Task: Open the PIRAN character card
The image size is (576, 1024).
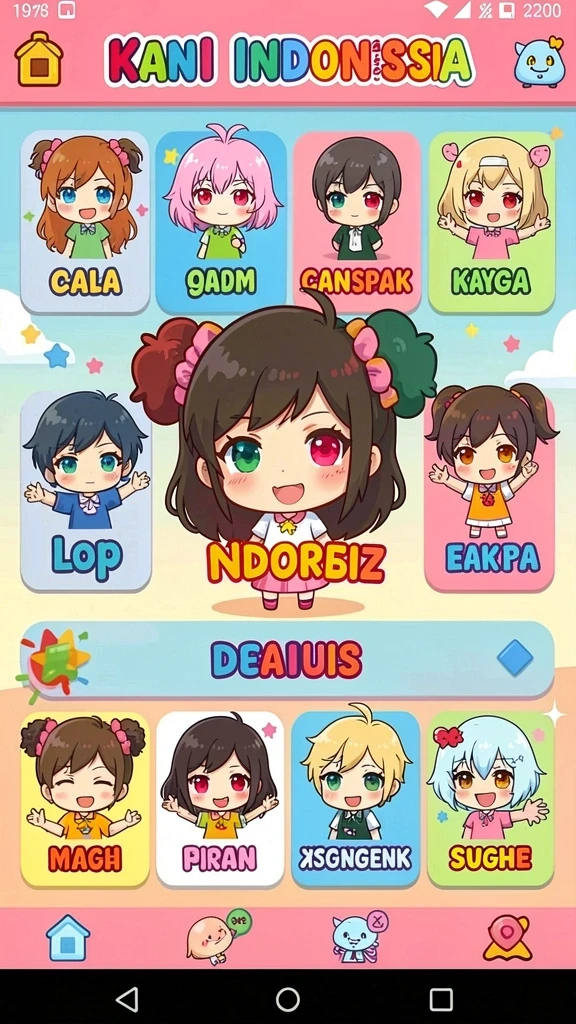Action: click(x=220, y=799)
